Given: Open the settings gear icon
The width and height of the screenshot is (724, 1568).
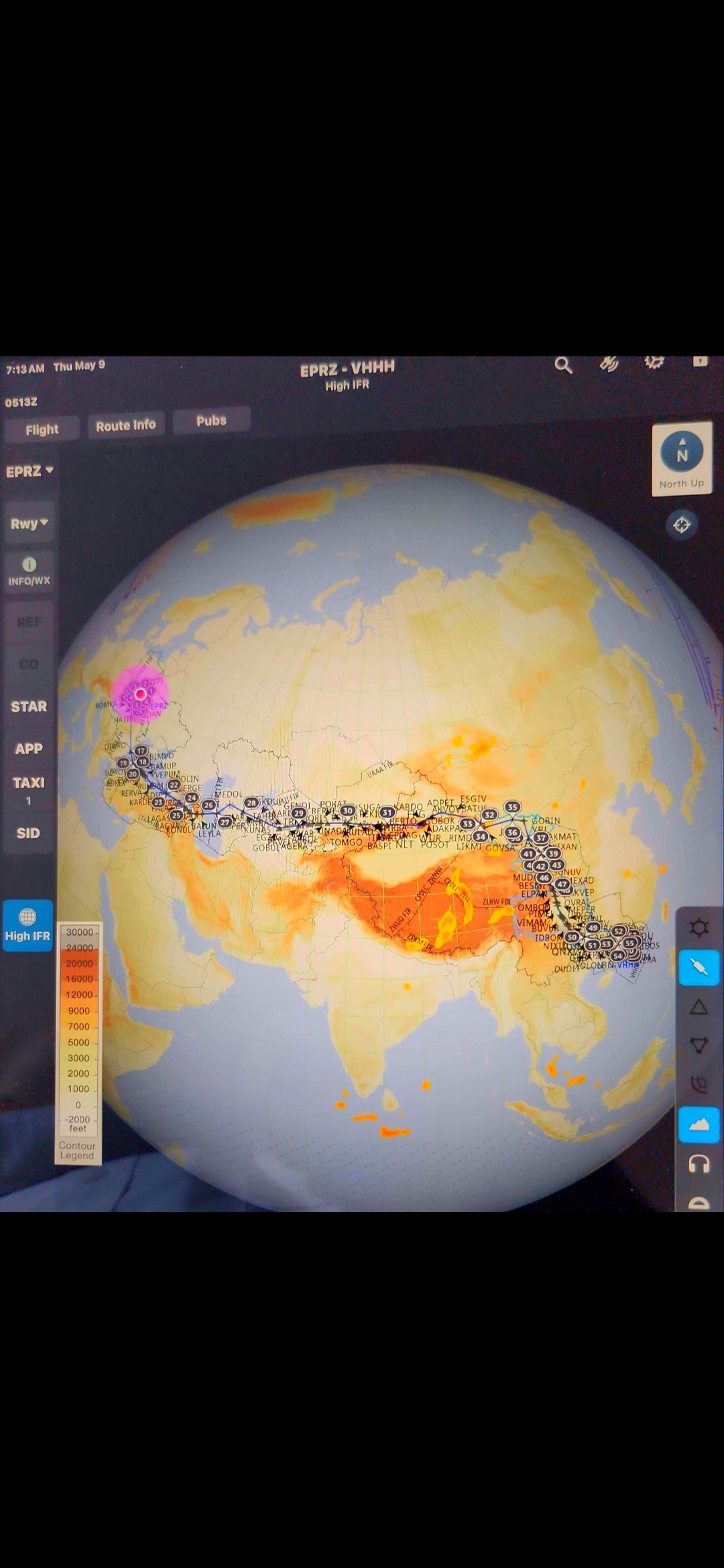Looking at the screenshot, I should [654, 363].
